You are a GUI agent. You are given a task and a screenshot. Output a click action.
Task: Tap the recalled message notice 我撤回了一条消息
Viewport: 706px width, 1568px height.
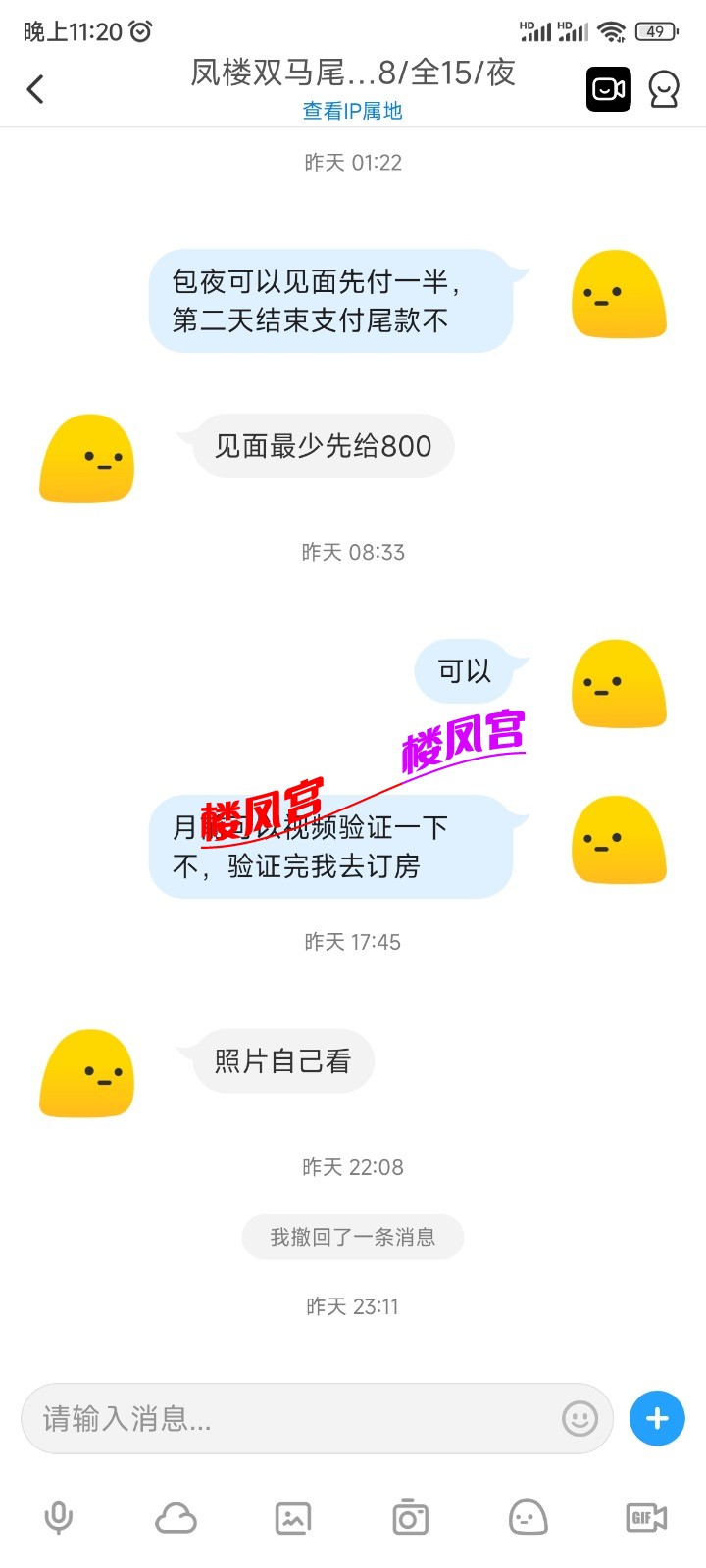353,1237
